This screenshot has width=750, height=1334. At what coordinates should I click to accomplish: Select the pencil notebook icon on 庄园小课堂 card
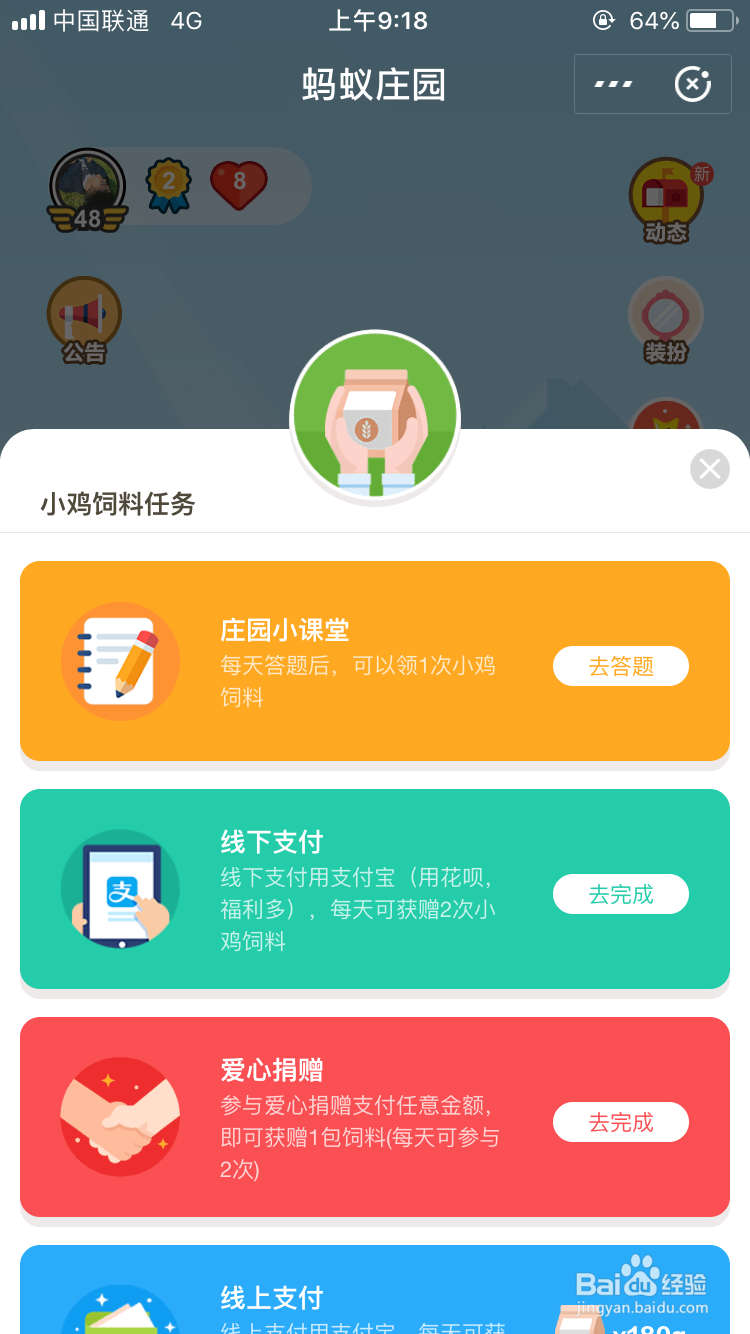pos(120,661)
